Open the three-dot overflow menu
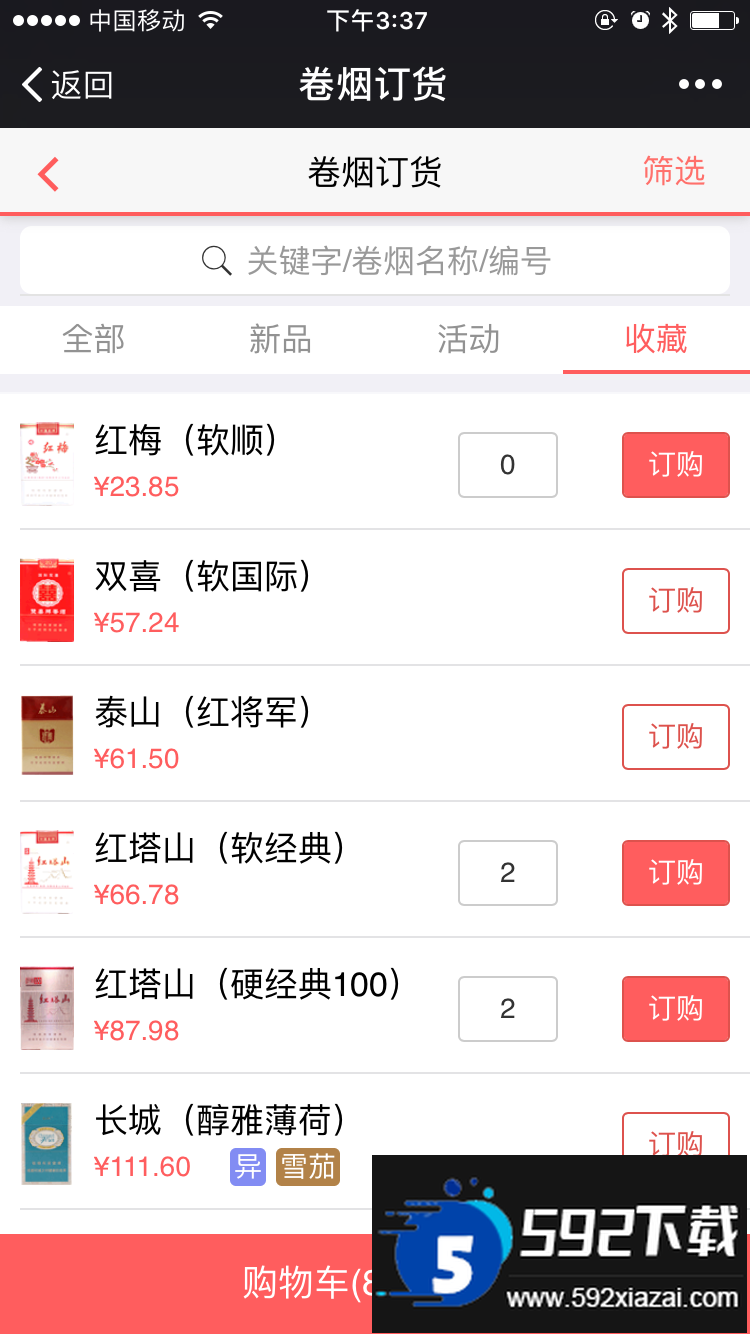The image size is (750, 1334). (x=699, y=85)
